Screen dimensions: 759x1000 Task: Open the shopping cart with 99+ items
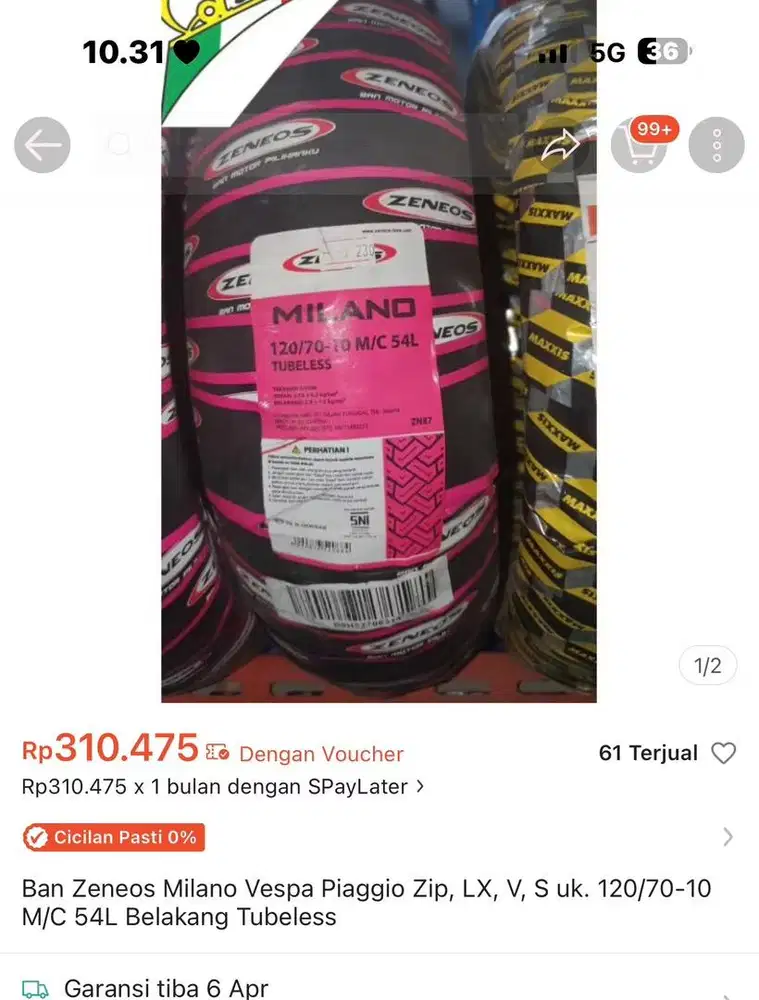pos(639,146)
